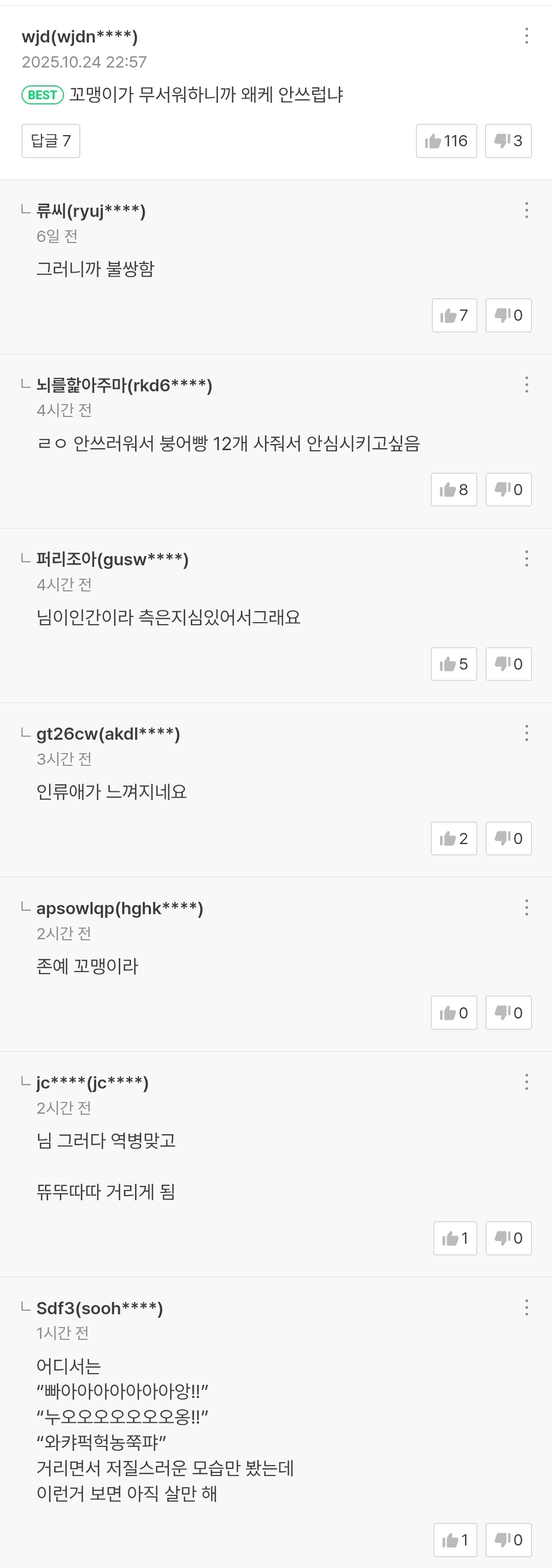Like jc****'s reply
The image size is (552, 1568).
455,1238
